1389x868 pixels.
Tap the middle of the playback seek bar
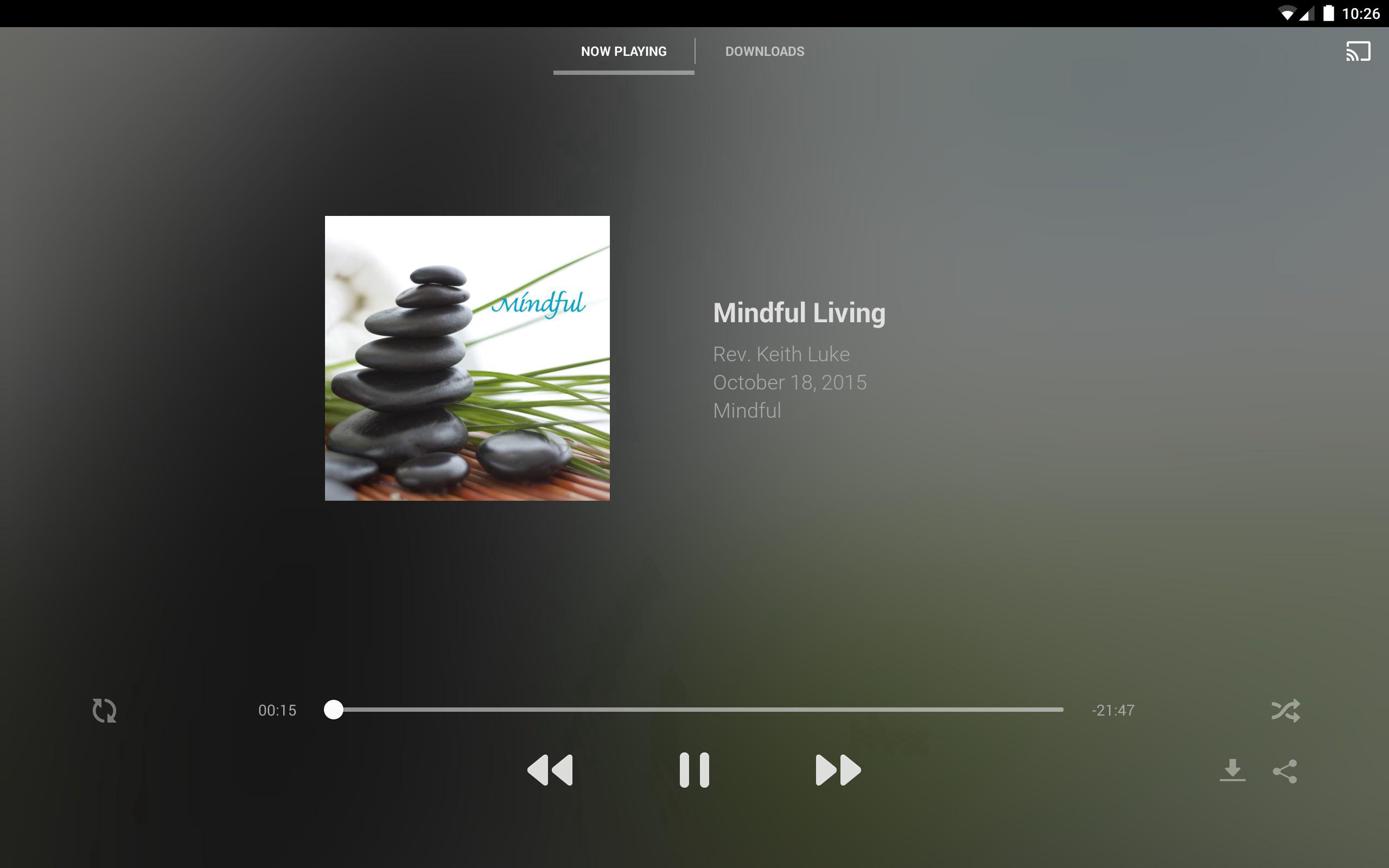pyautogui.click(x=698, y=710)
